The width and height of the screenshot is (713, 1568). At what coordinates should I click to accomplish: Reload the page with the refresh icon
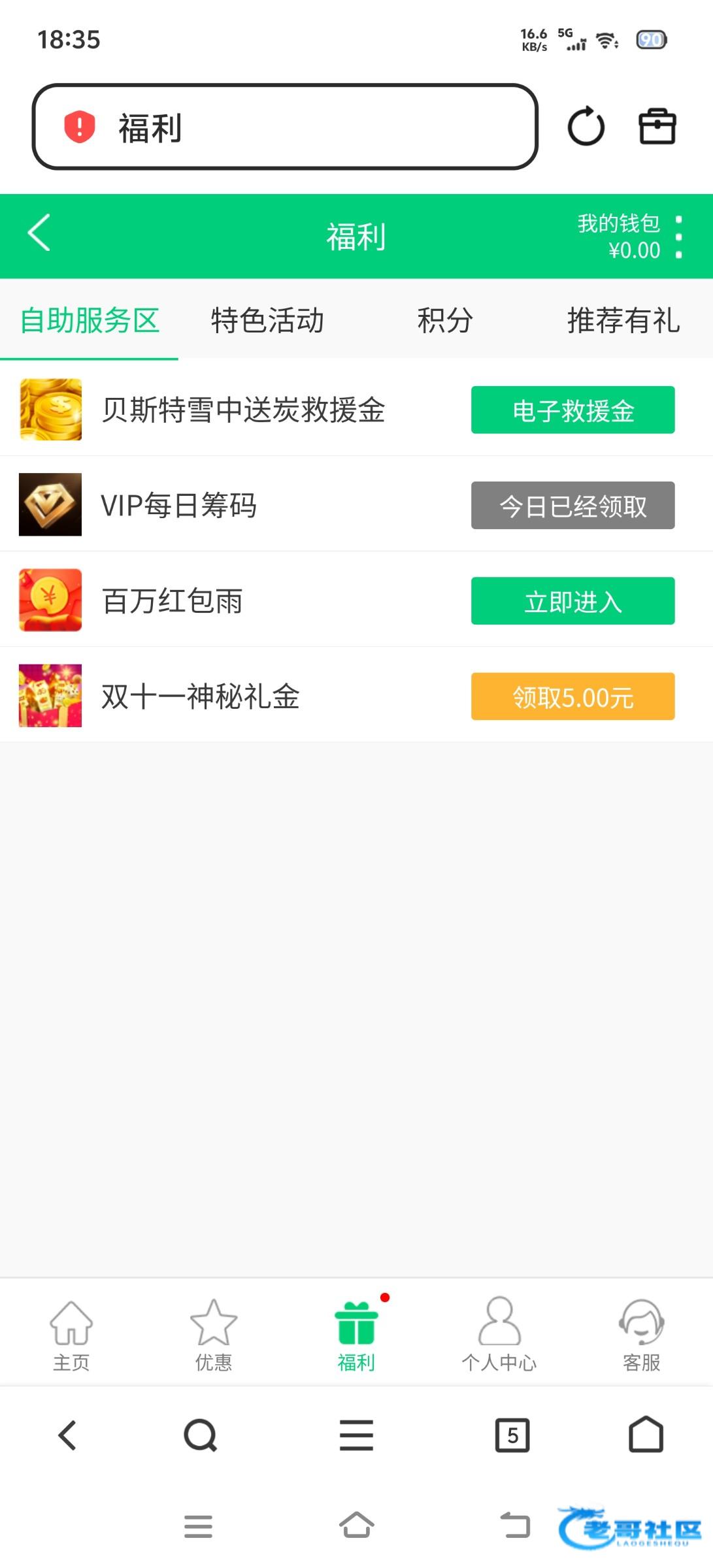pos(586,127)
